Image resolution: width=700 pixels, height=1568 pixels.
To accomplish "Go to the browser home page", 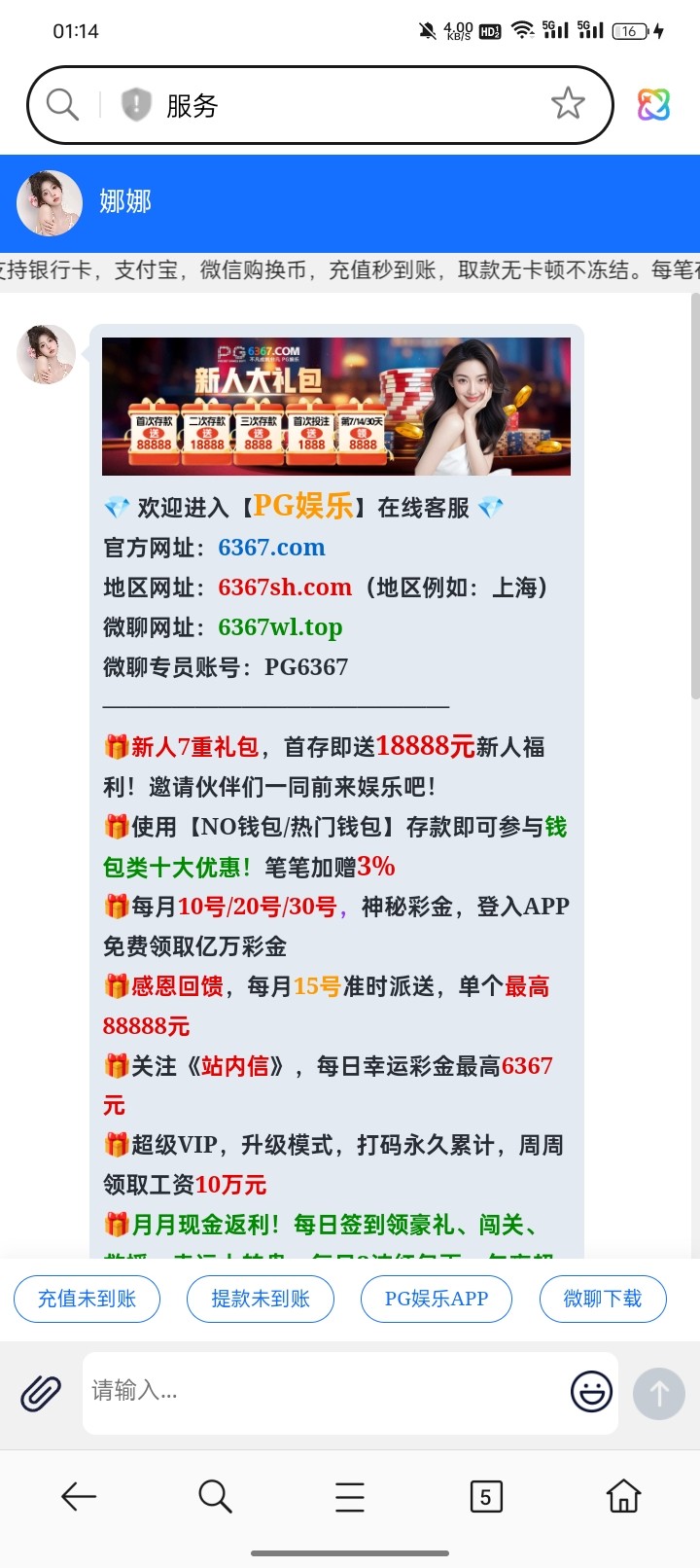I will pos(623,1496).
